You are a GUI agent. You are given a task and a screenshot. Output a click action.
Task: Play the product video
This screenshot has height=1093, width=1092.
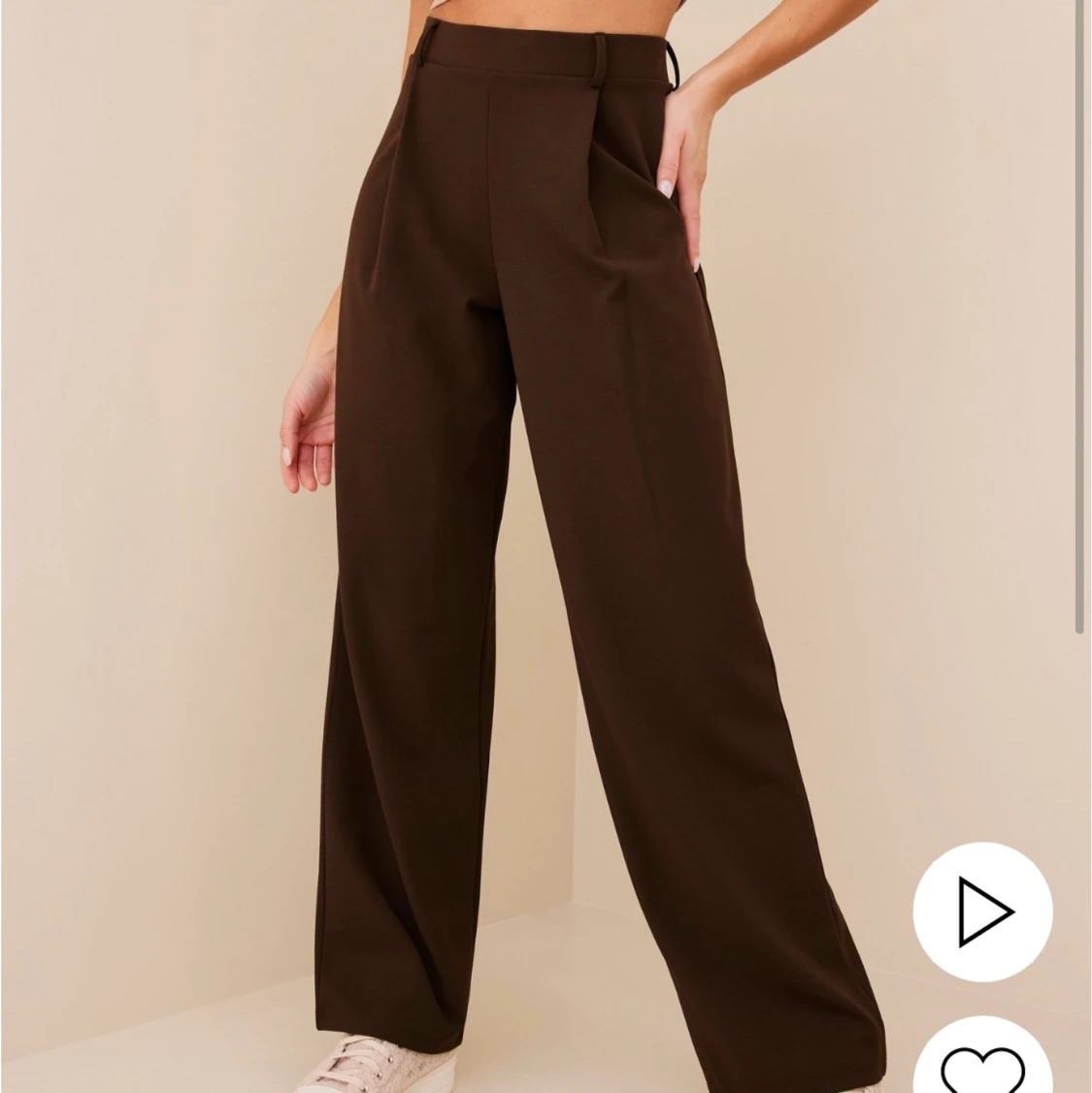click(982, 911)
